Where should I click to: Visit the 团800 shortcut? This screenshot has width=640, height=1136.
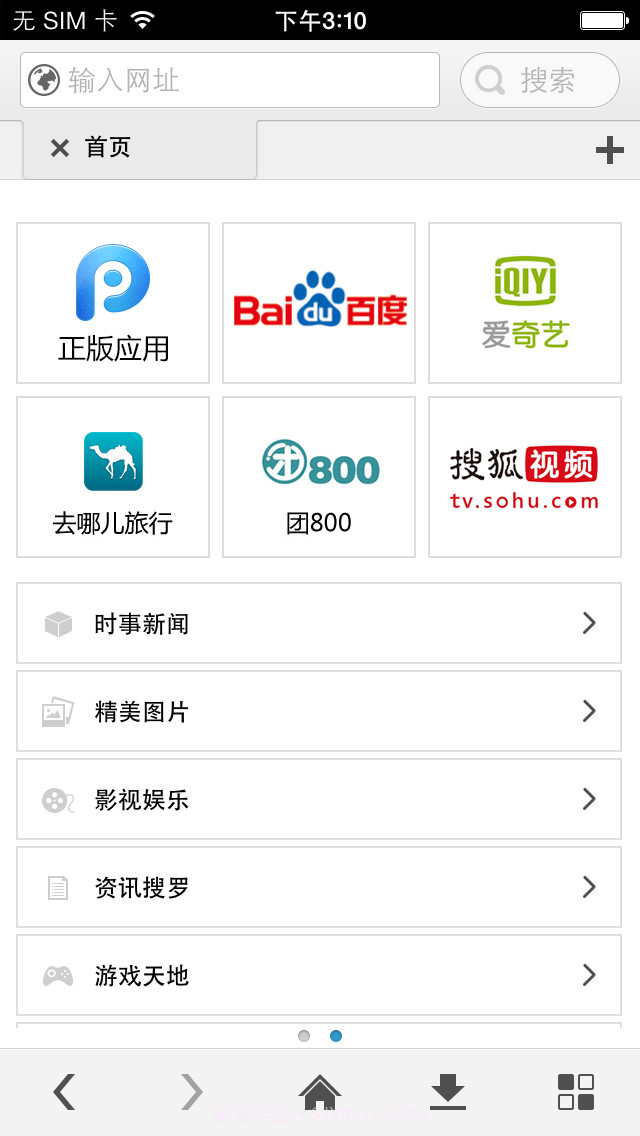319,477
